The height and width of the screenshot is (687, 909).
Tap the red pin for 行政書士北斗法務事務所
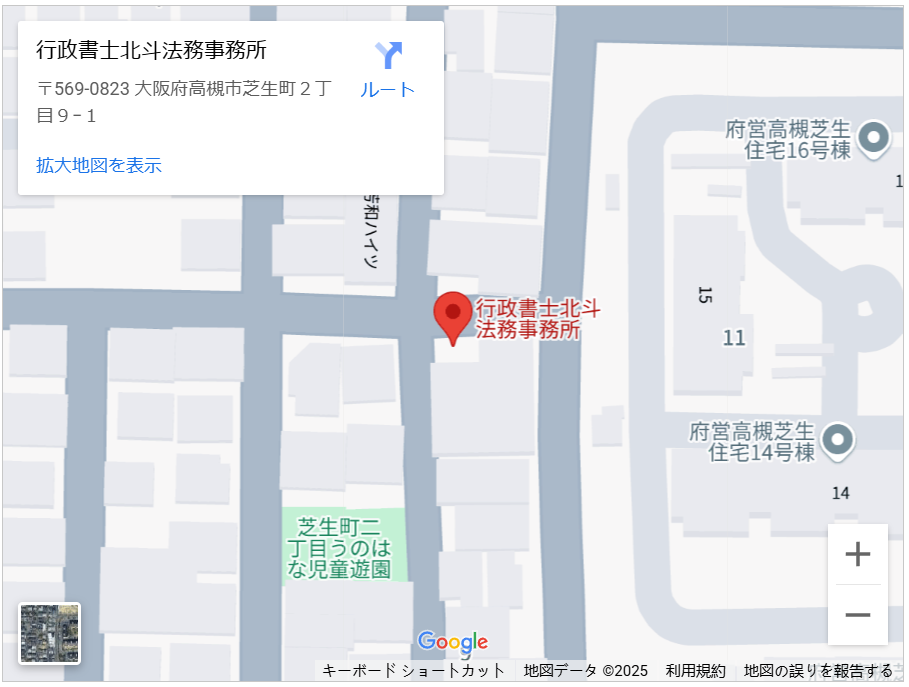(x=453, y=316)
